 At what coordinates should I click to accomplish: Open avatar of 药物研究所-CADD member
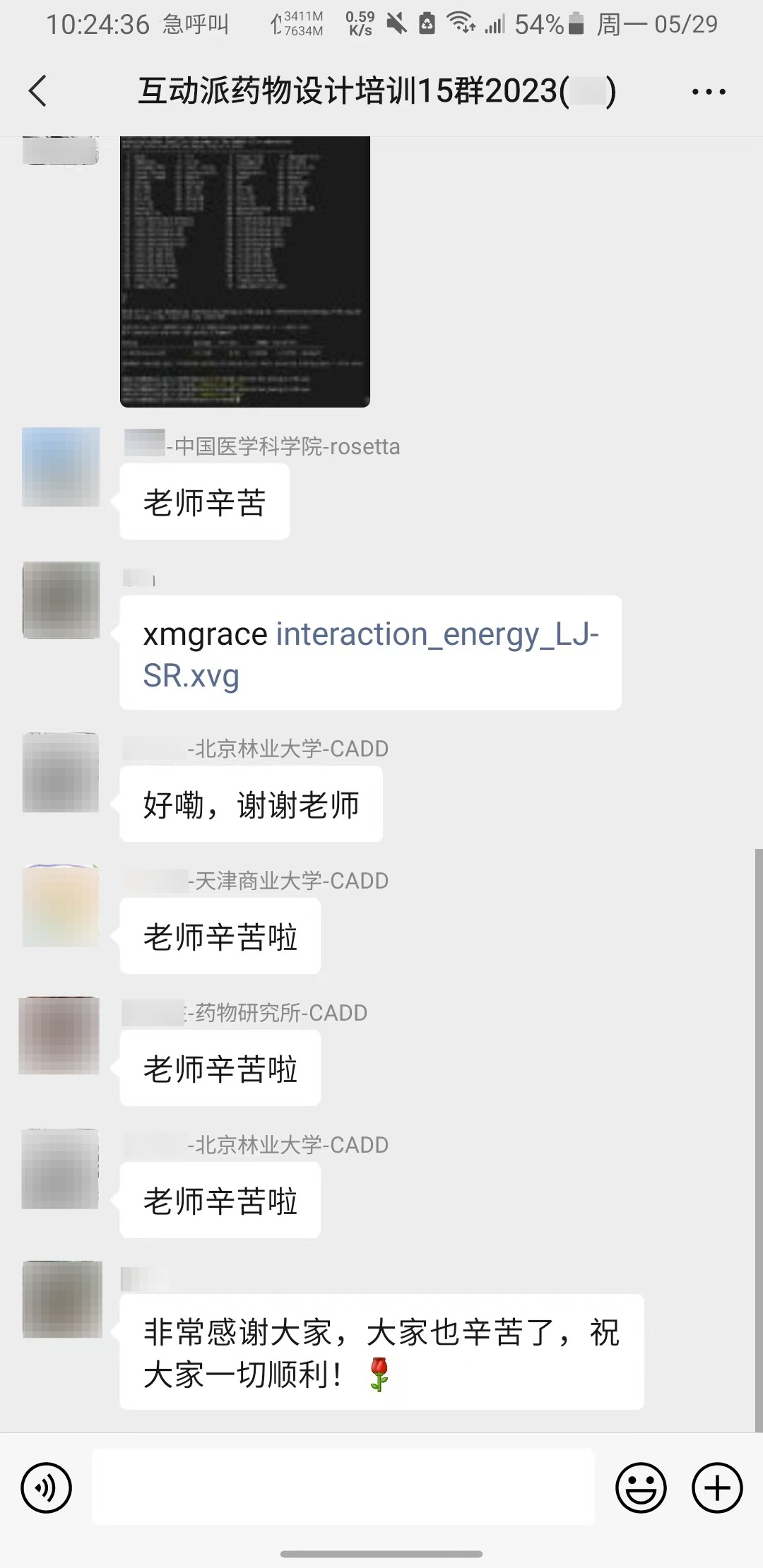click(59, 1035)
